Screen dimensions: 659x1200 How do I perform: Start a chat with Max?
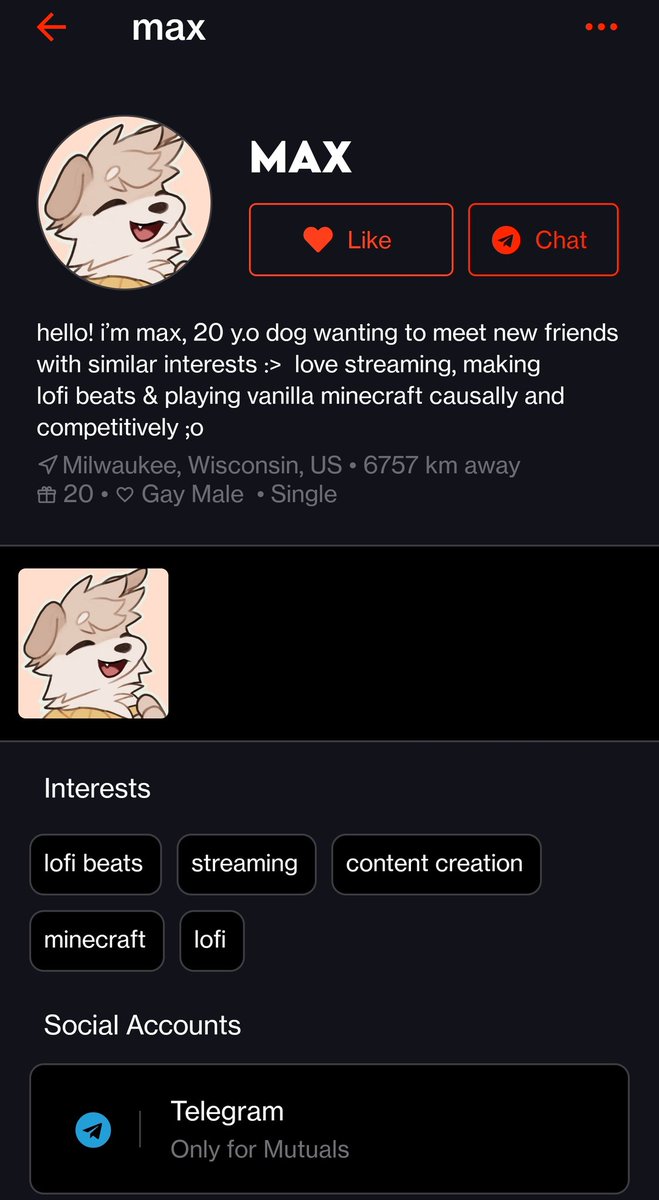[x=543, y=240]
